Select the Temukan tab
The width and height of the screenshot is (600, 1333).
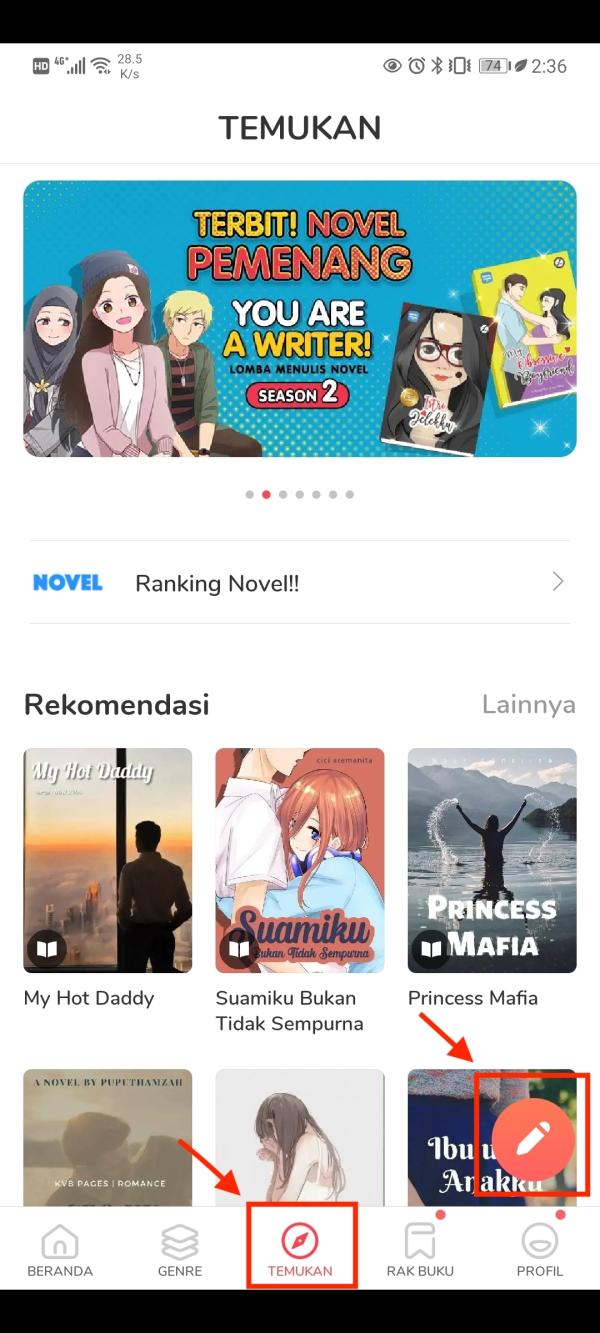coord(300,1250)
